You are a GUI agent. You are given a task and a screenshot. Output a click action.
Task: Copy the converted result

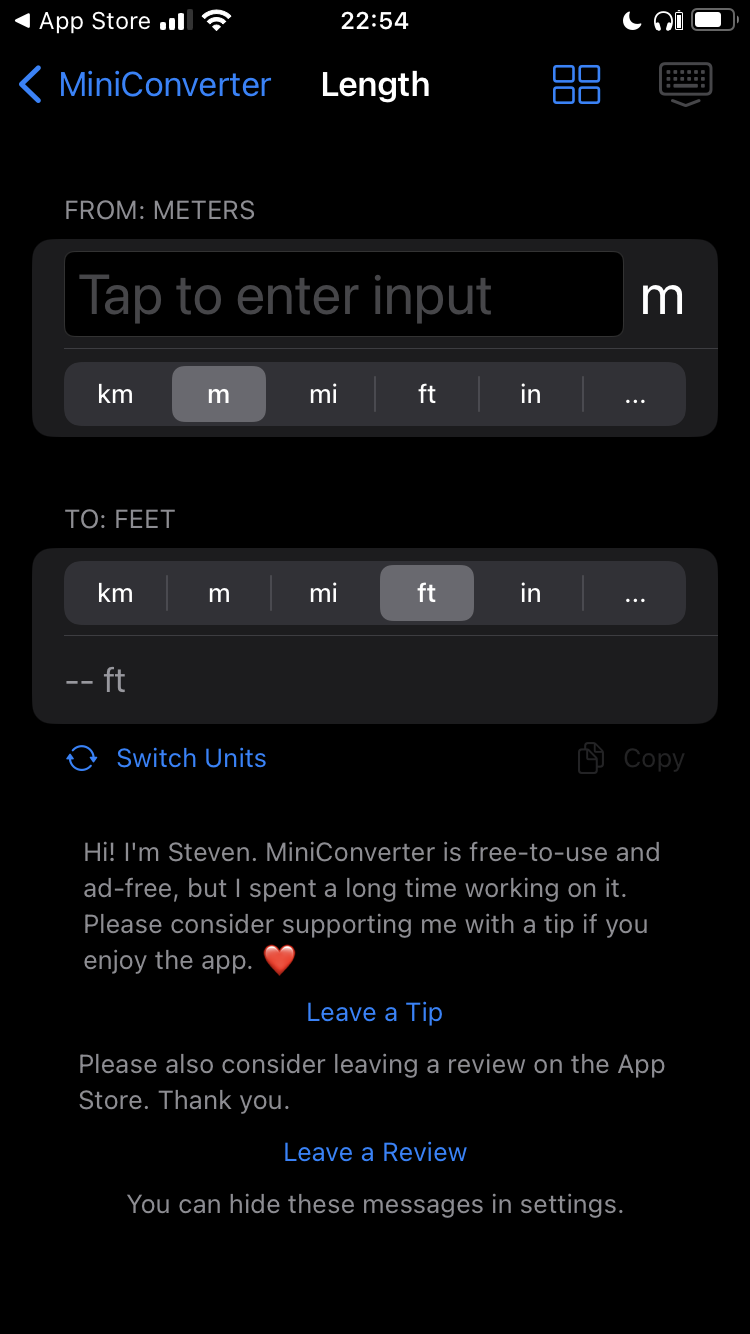(x=632, y=758)
